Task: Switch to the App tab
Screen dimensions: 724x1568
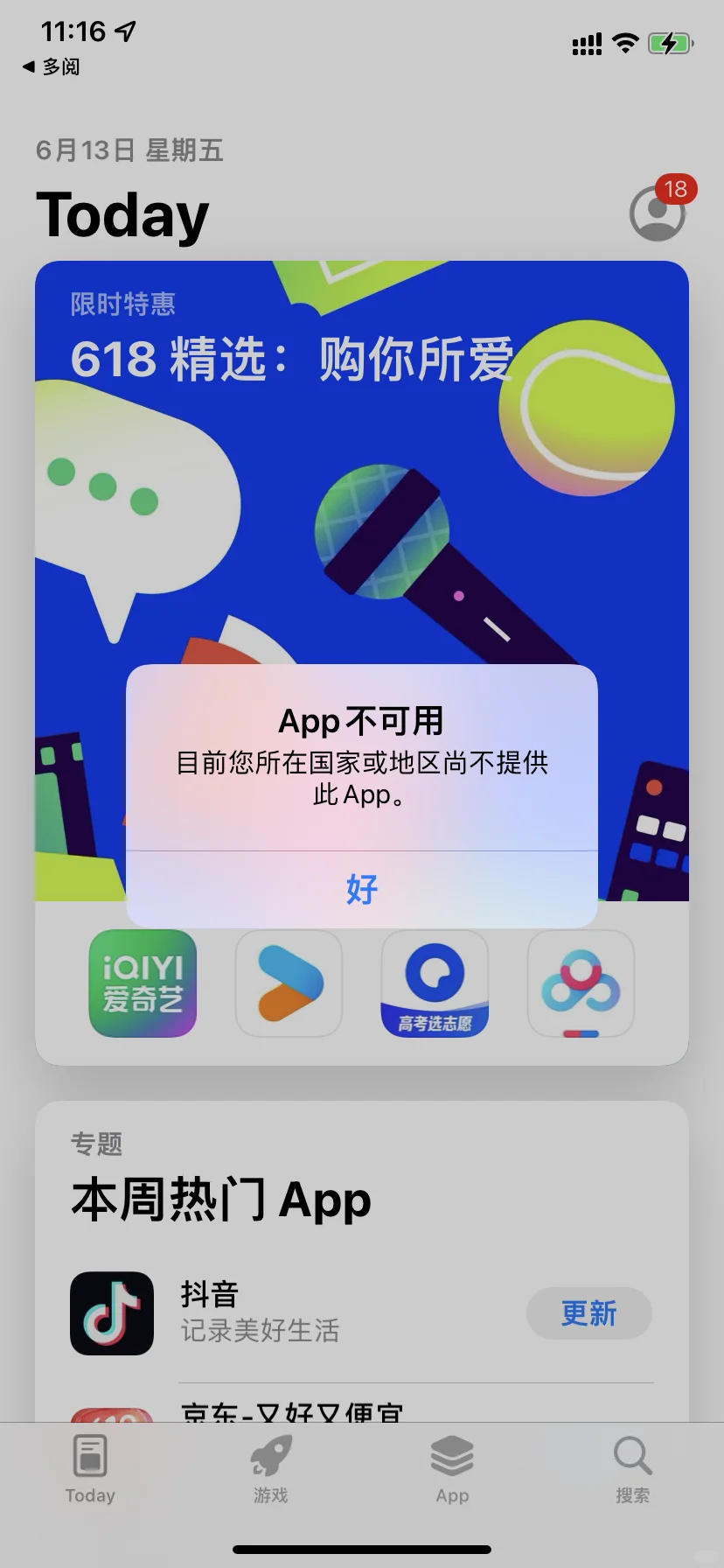Action: tap(452, 1470)
